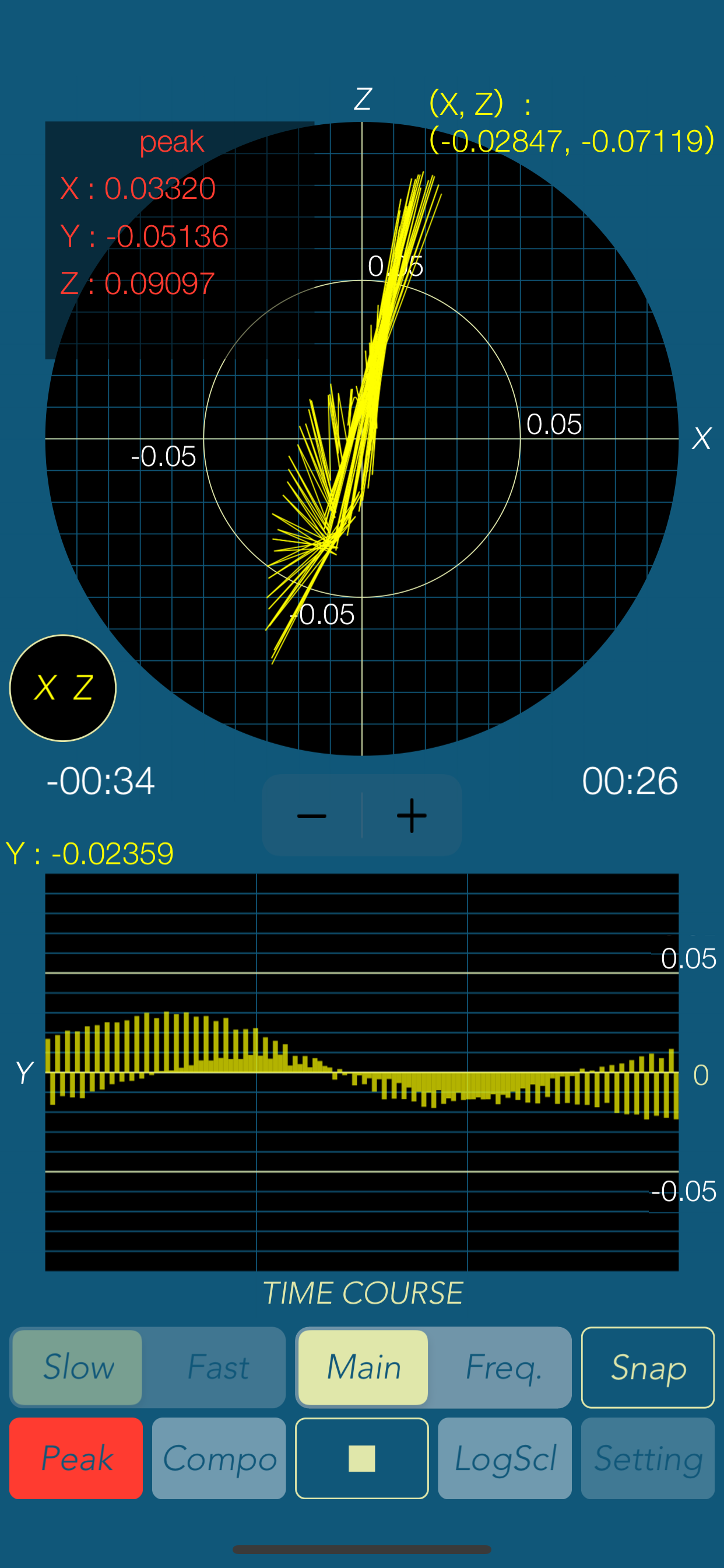The width and height of the screenshot is (724, 1568).
Task: Switch to Fast speed
Action: click(x=218, y=1367)
